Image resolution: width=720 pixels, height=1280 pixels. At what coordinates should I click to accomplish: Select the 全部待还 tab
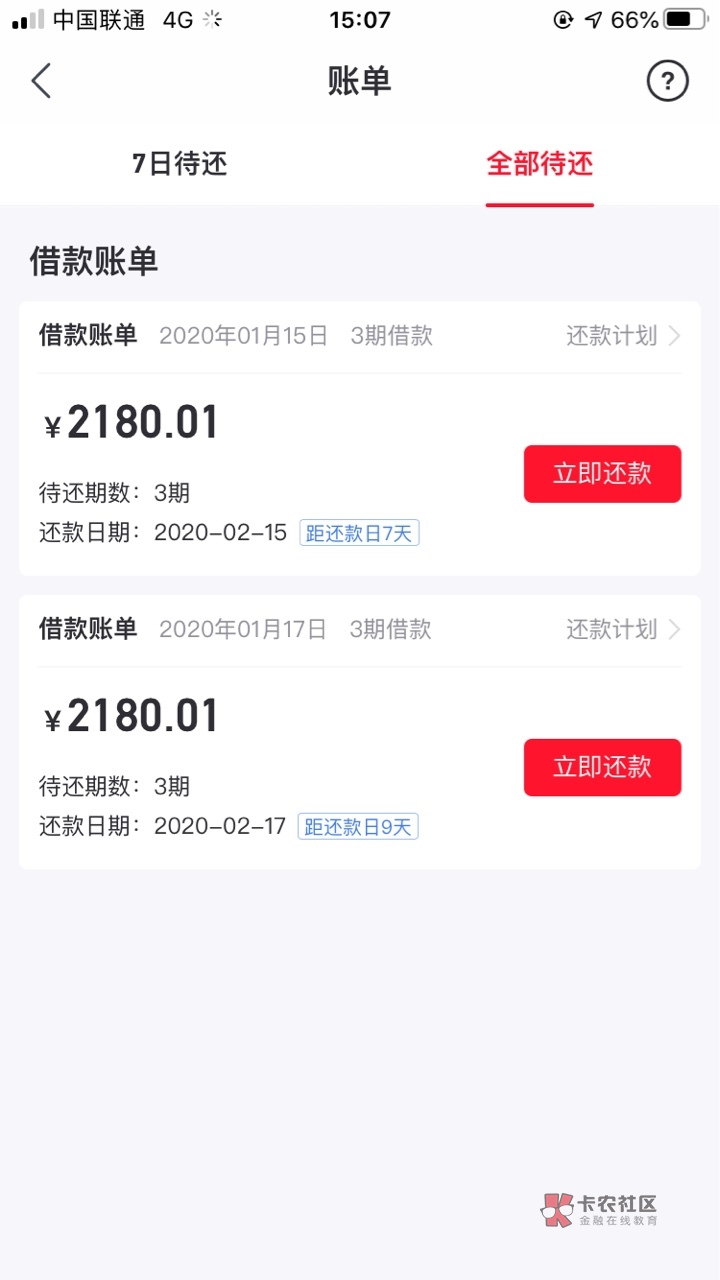[540, 164]
